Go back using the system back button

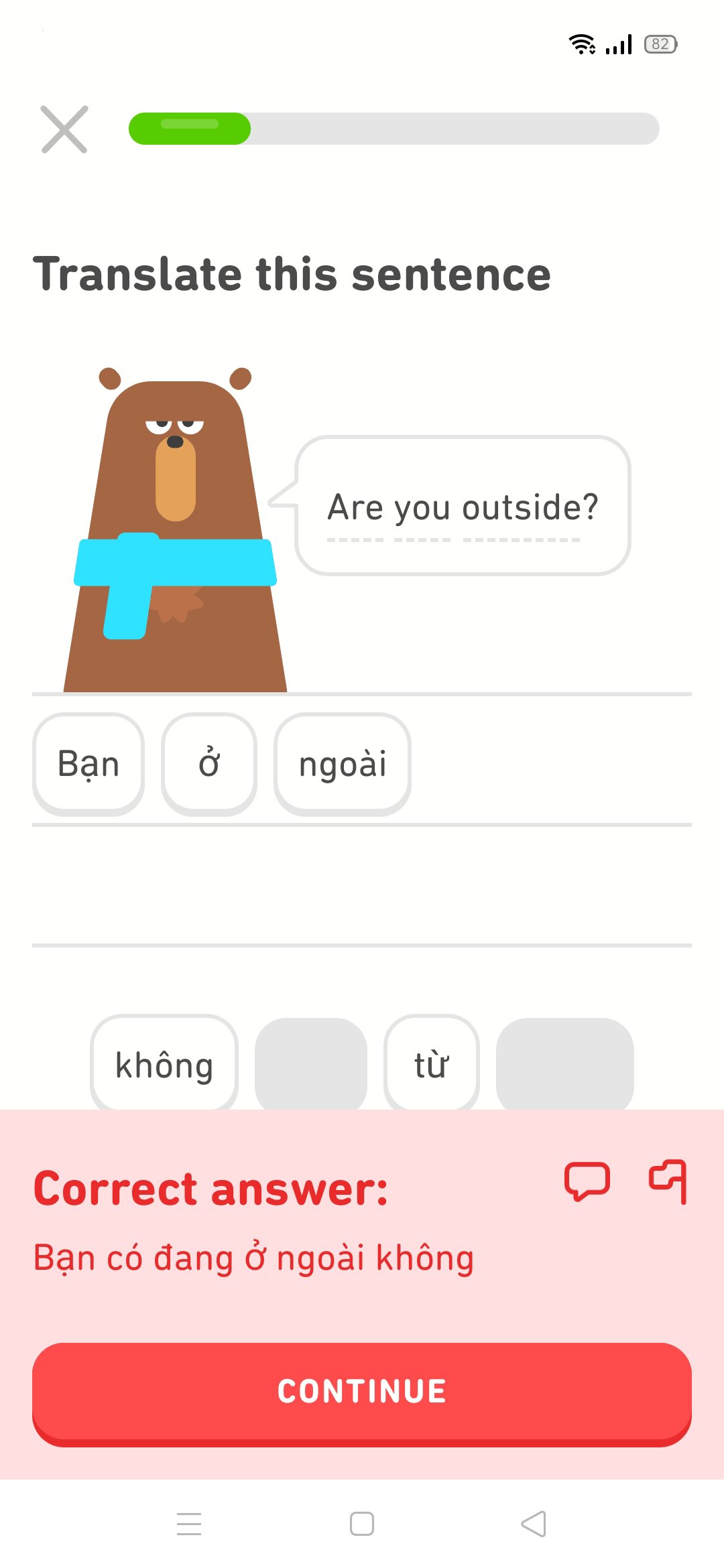pyautogui.click(x=534, y=1524)
